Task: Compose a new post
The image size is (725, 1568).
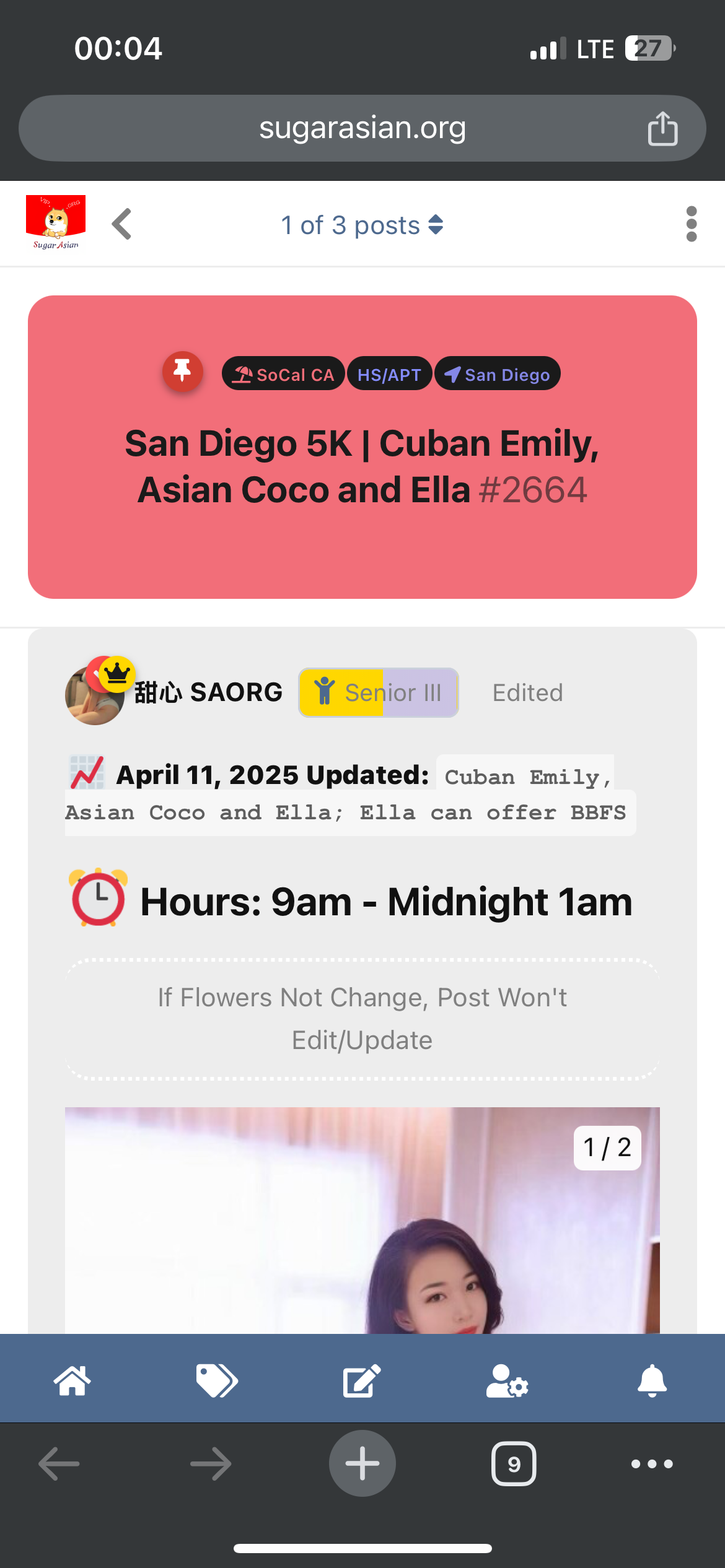Action: 362,1380
